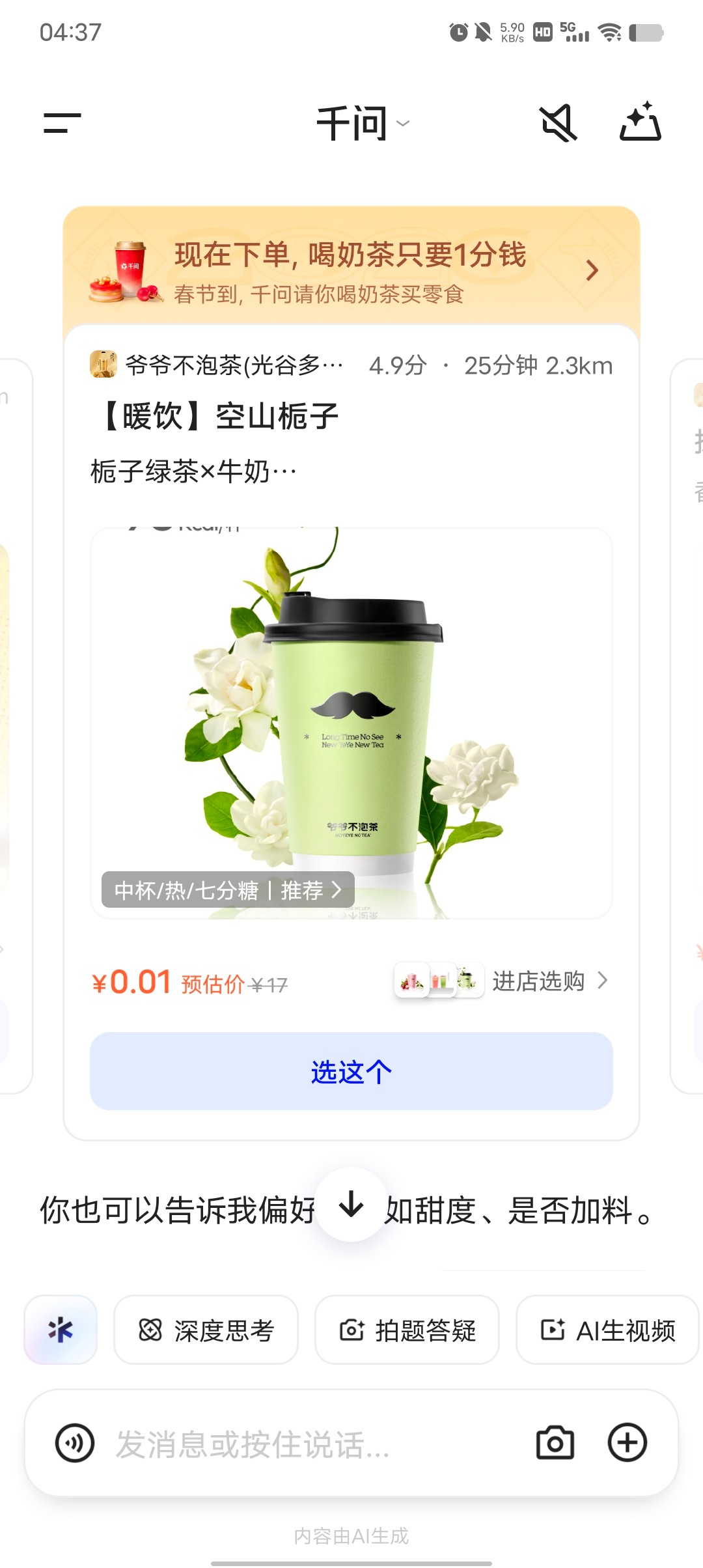
Task: Change the 中杯/热/七分糖 spec option
Action: coord(227,889)
